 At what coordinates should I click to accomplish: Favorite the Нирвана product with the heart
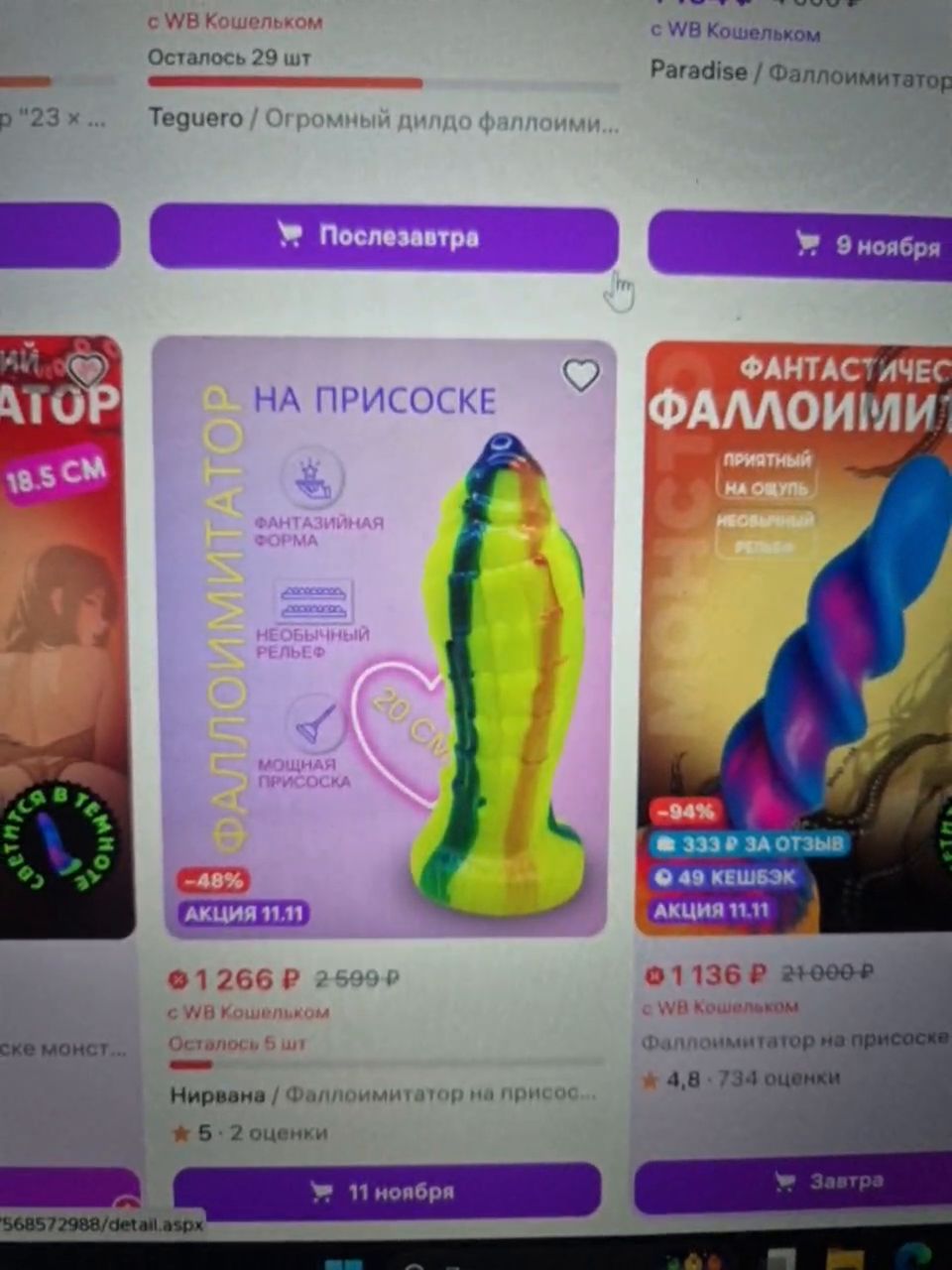581,375
